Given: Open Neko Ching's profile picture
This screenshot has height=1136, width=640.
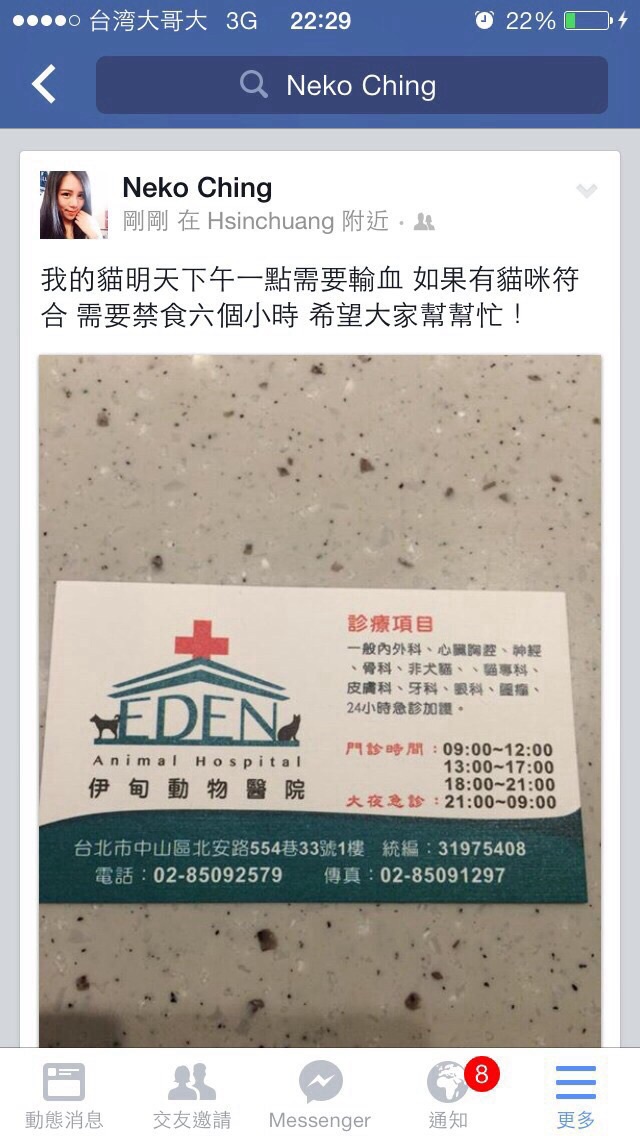Looking at the screenshot, I should point(74,205).
